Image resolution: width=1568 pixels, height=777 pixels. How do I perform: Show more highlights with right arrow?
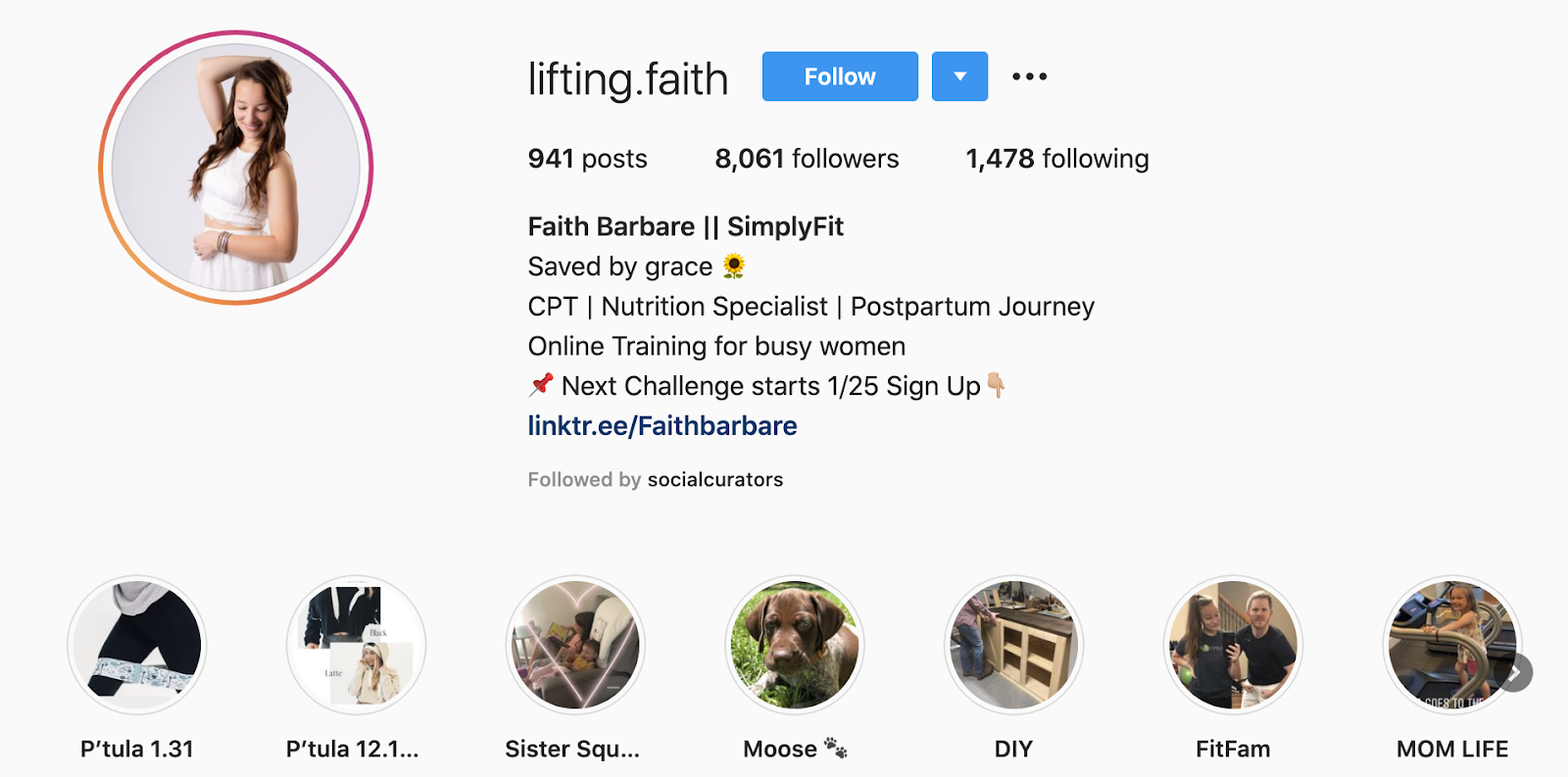(1515, 673)
